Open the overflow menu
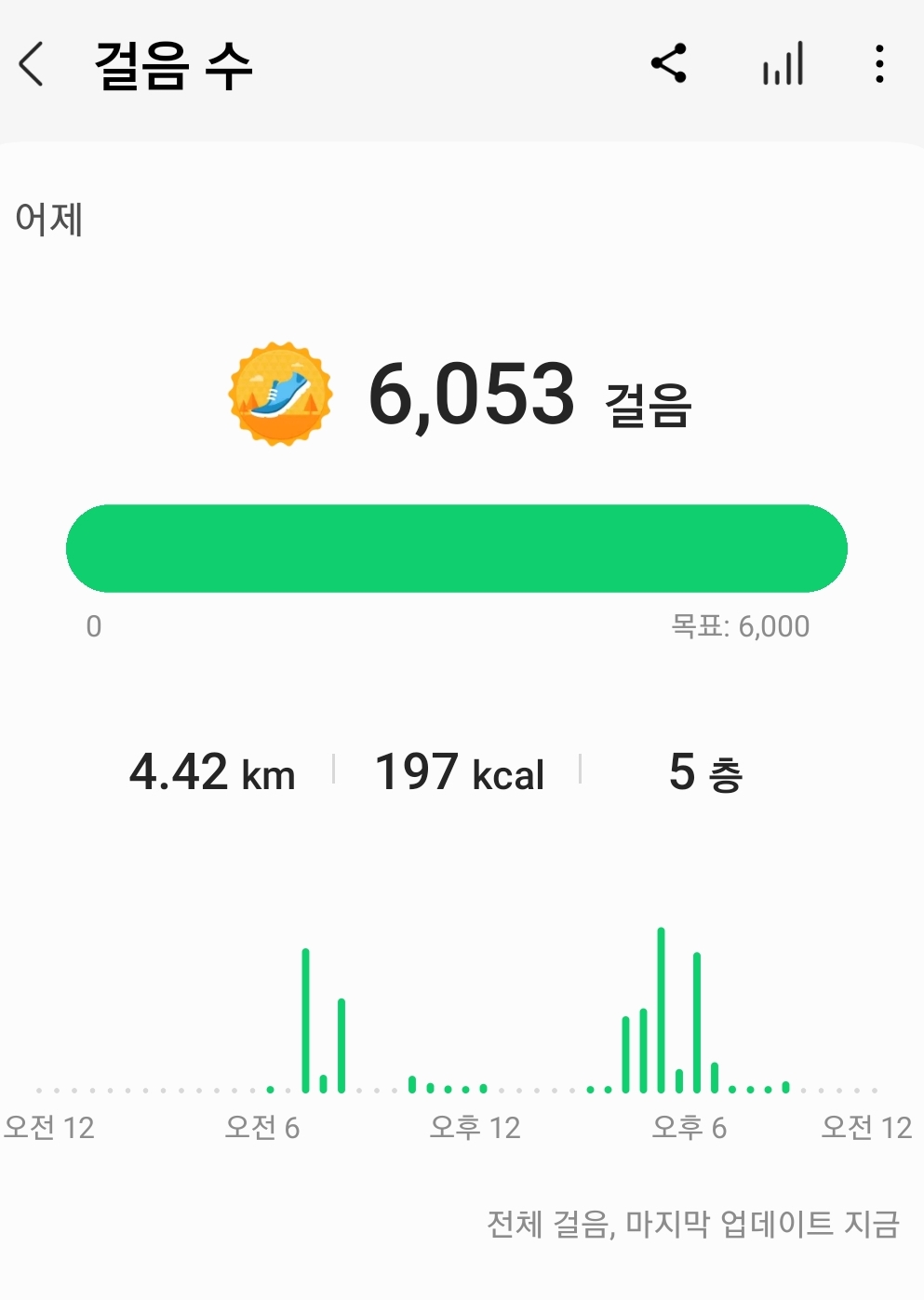 879,65
